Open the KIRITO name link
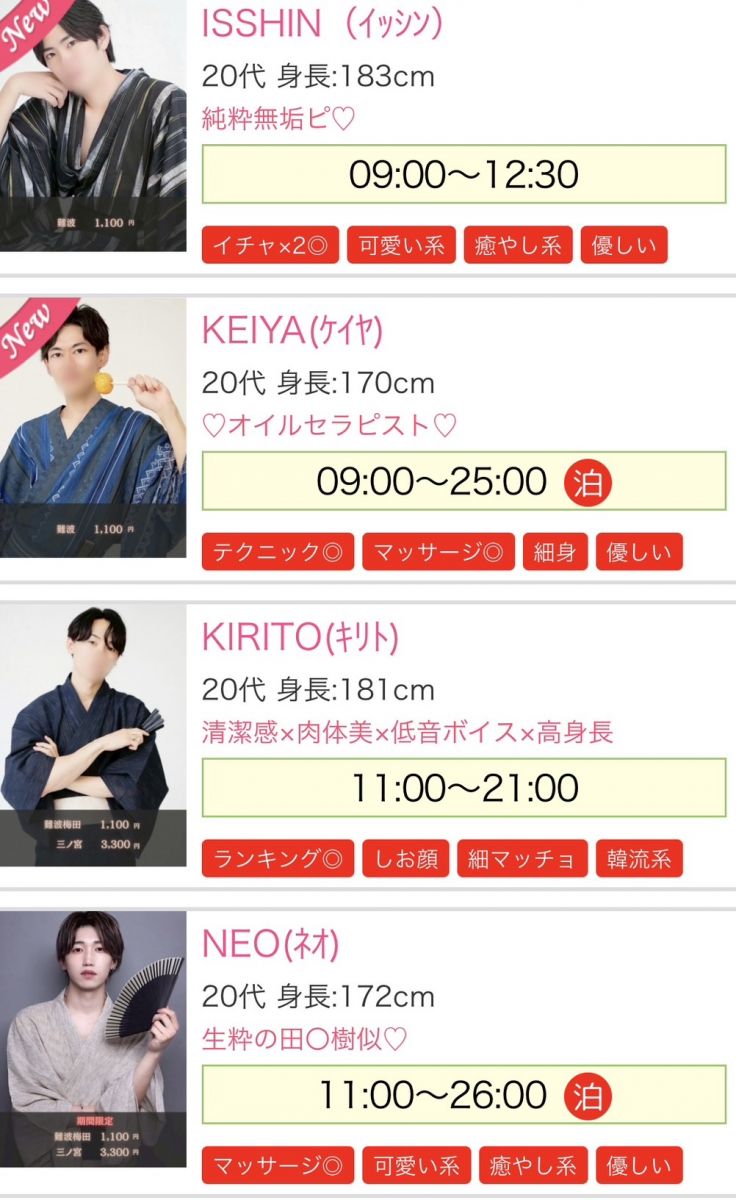The width and height of the screenshot is (736, 1200). [x=300, y=637]
